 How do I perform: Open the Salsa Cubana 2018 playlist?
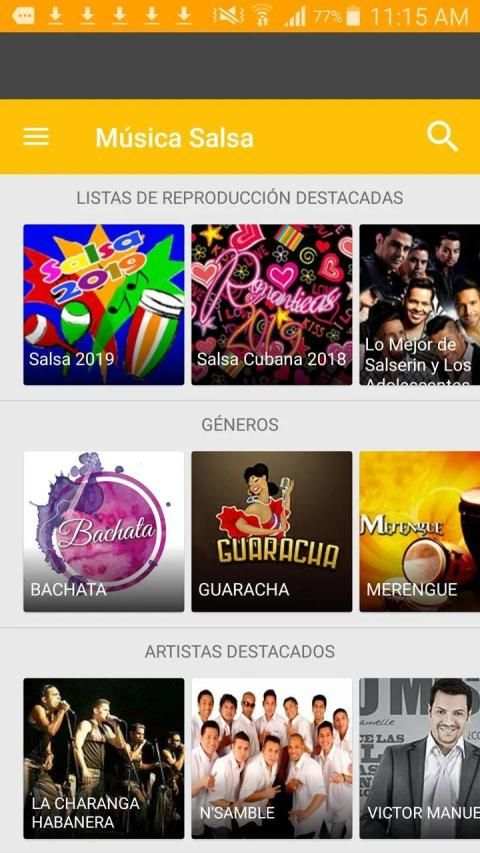(x=272, y=305)
